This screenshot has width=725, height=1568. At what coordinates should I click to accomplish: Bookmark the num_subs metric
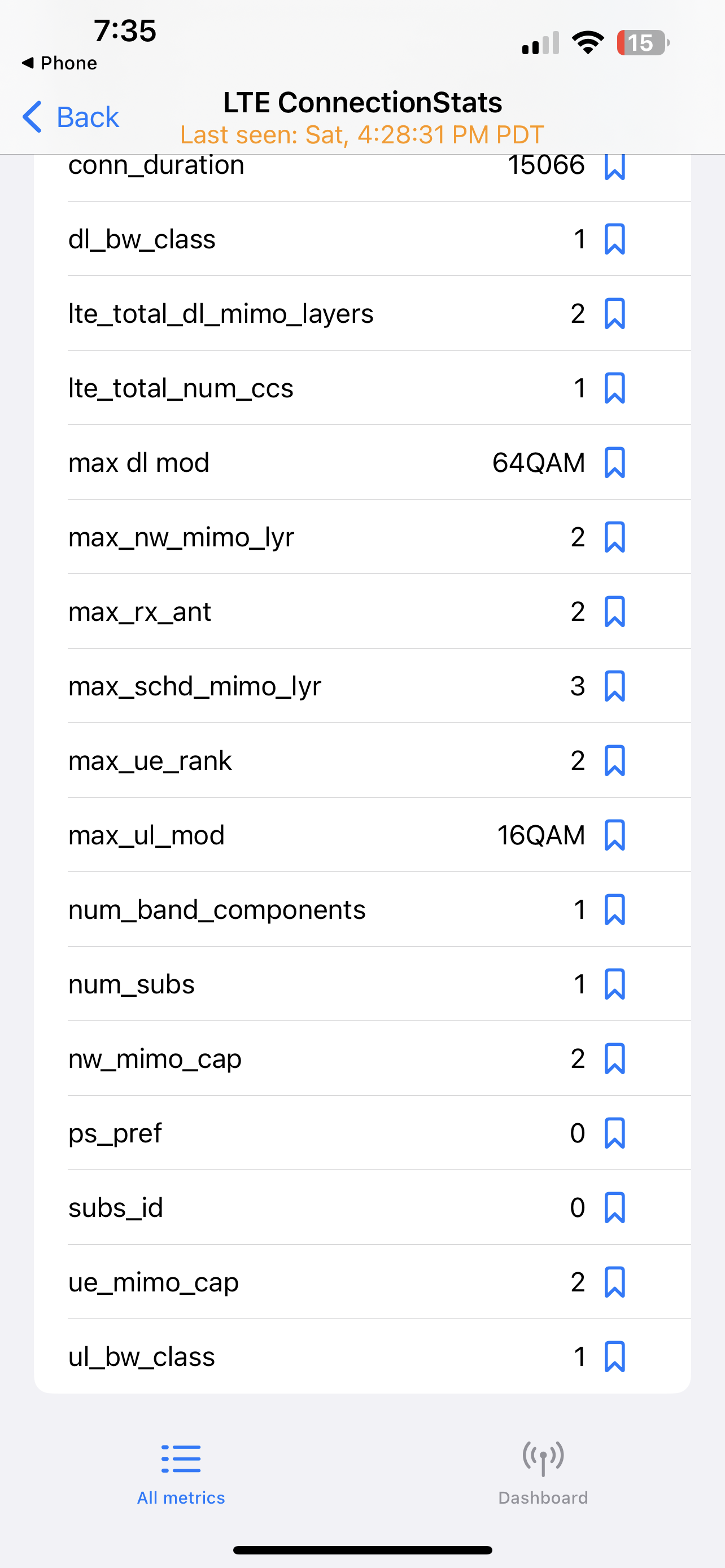point(614,984)
